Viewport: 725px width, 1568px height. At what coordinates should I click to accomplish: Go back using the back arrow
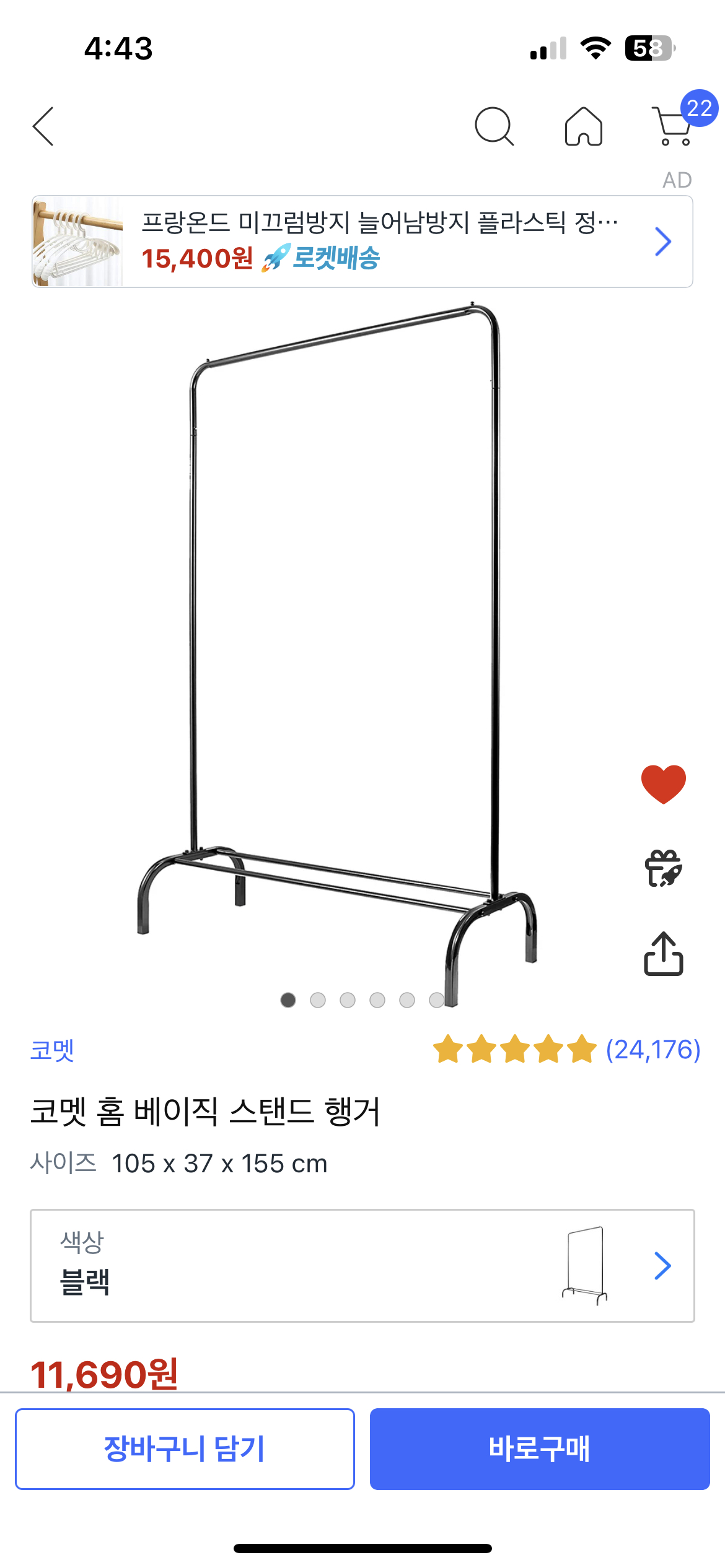(43, 126)
